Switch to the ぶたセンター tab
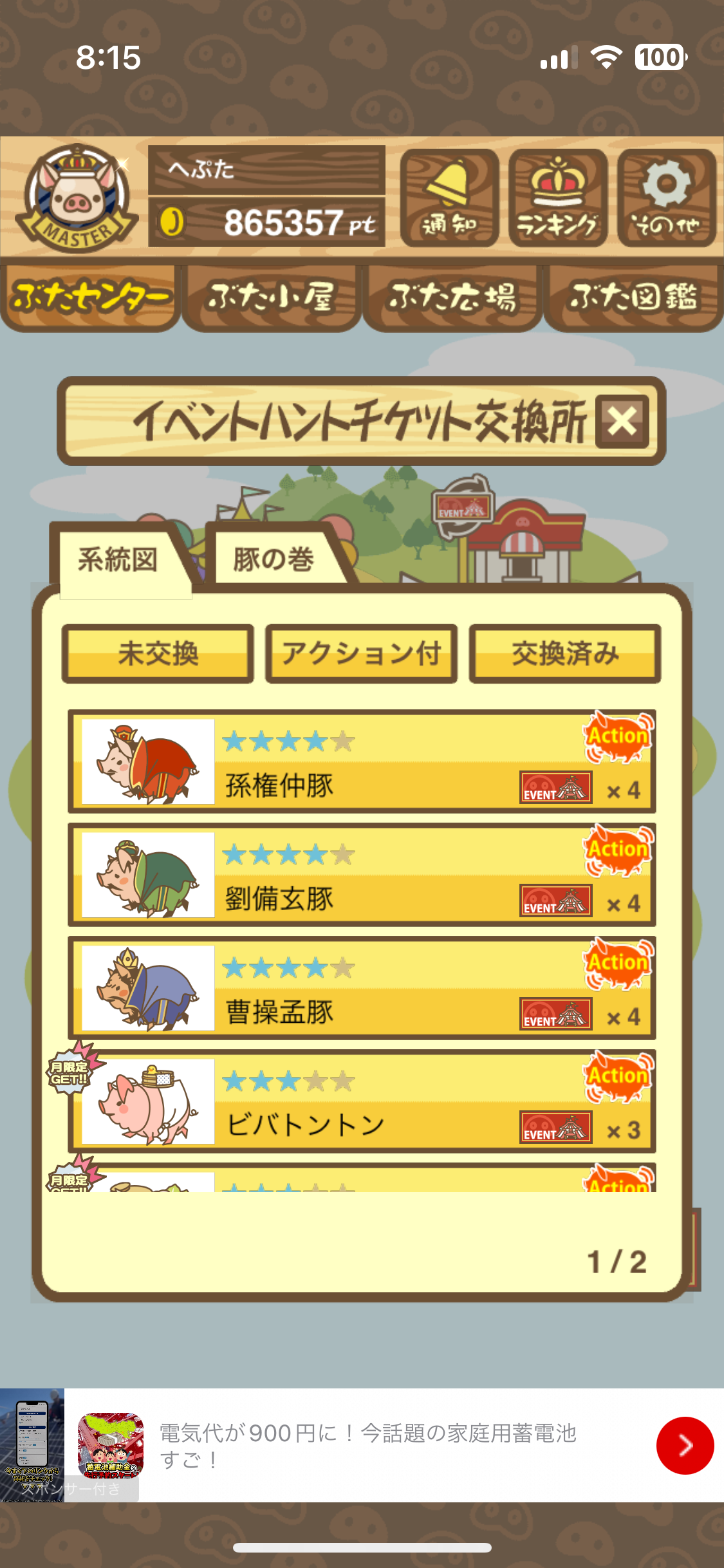 pos(90,297)
